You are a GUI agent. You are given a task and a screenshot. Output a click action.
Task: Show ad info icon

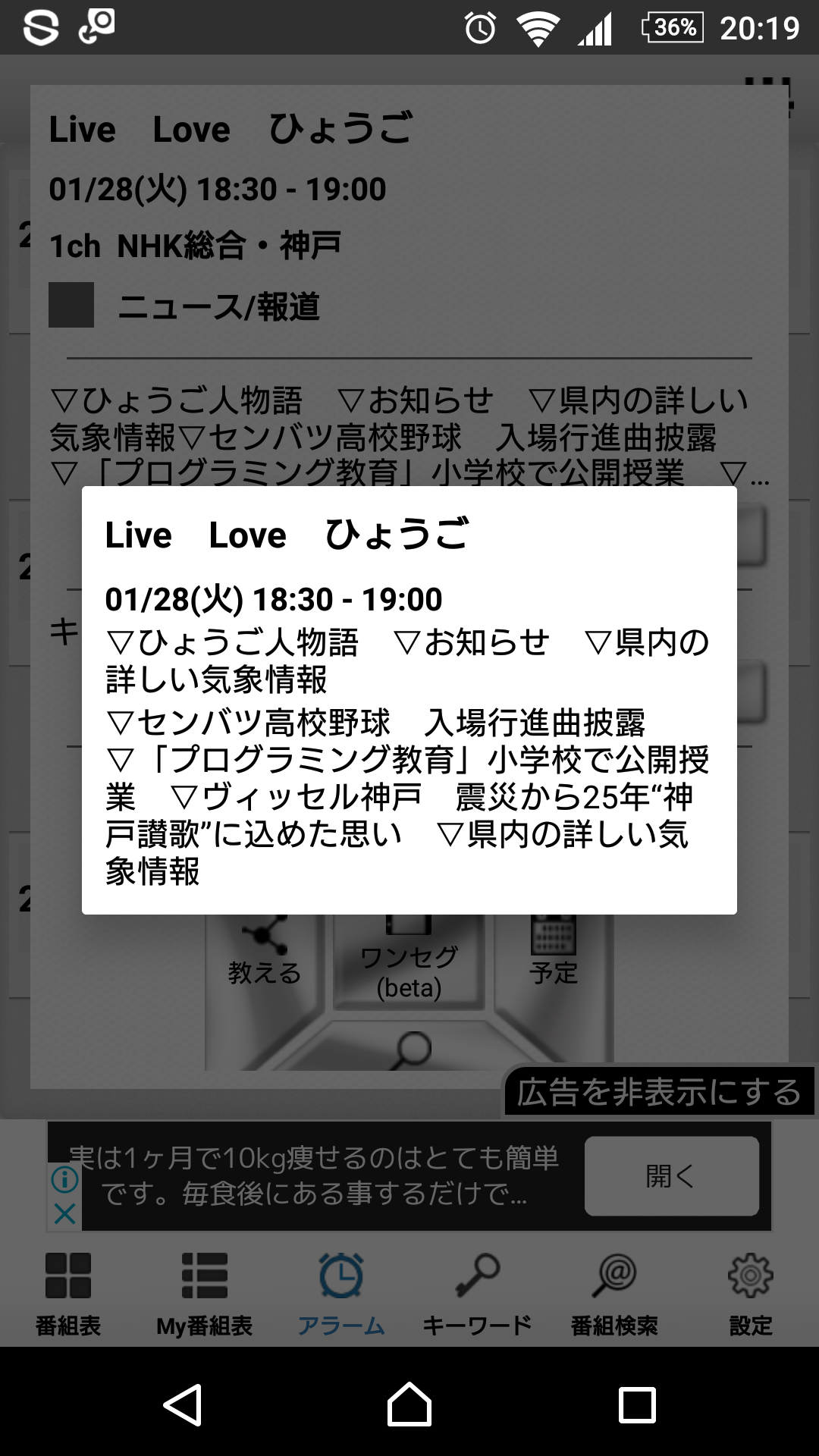64,1179
